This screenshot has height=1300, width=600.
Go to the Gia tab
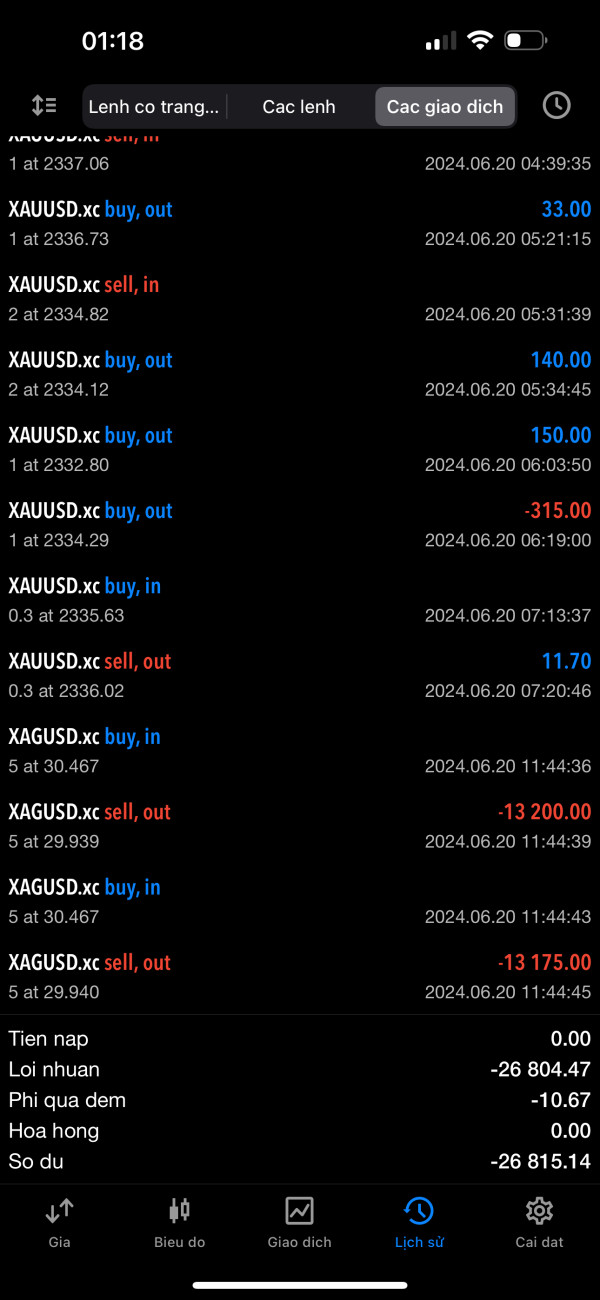click(x=59, y=1223)
